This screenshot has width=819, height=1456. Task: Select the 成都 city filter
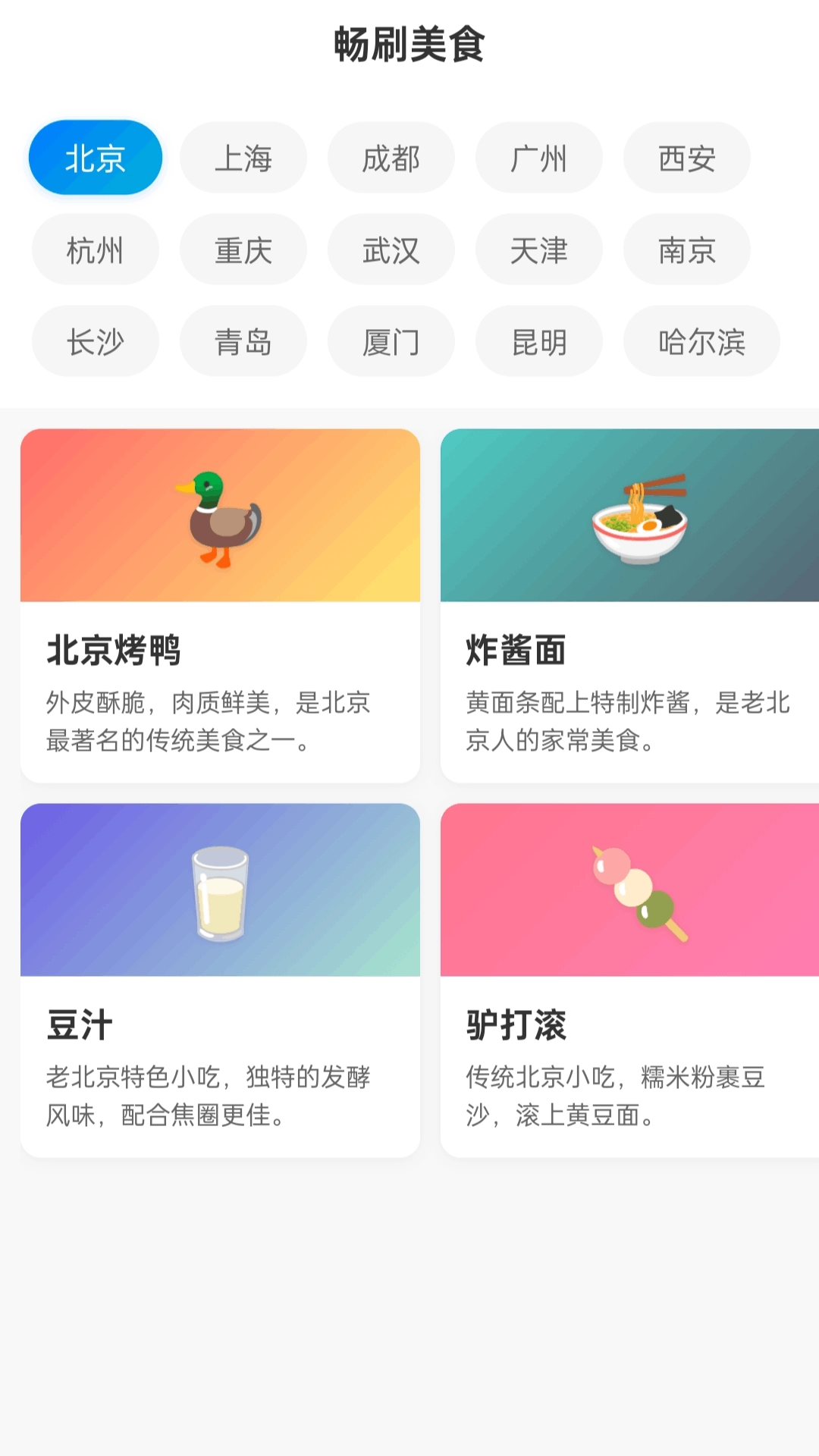391,157
